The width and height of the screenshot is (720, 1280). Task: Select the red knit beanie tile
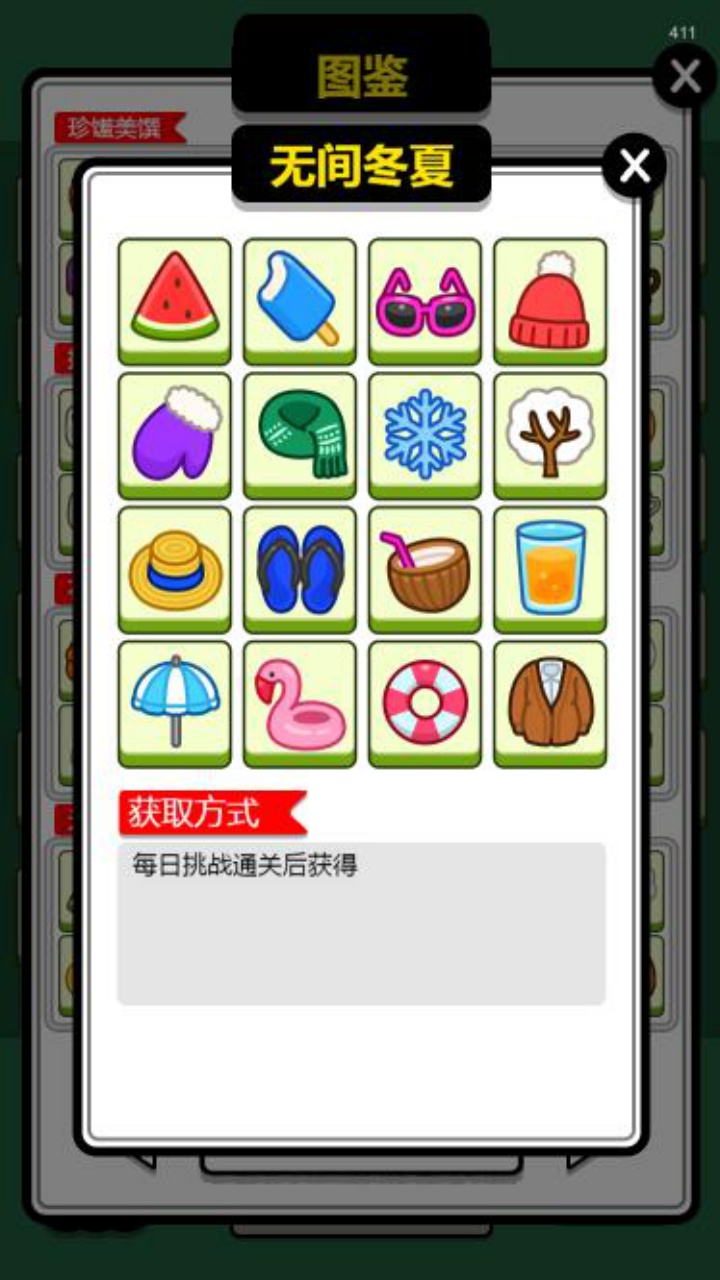point(550,299)
